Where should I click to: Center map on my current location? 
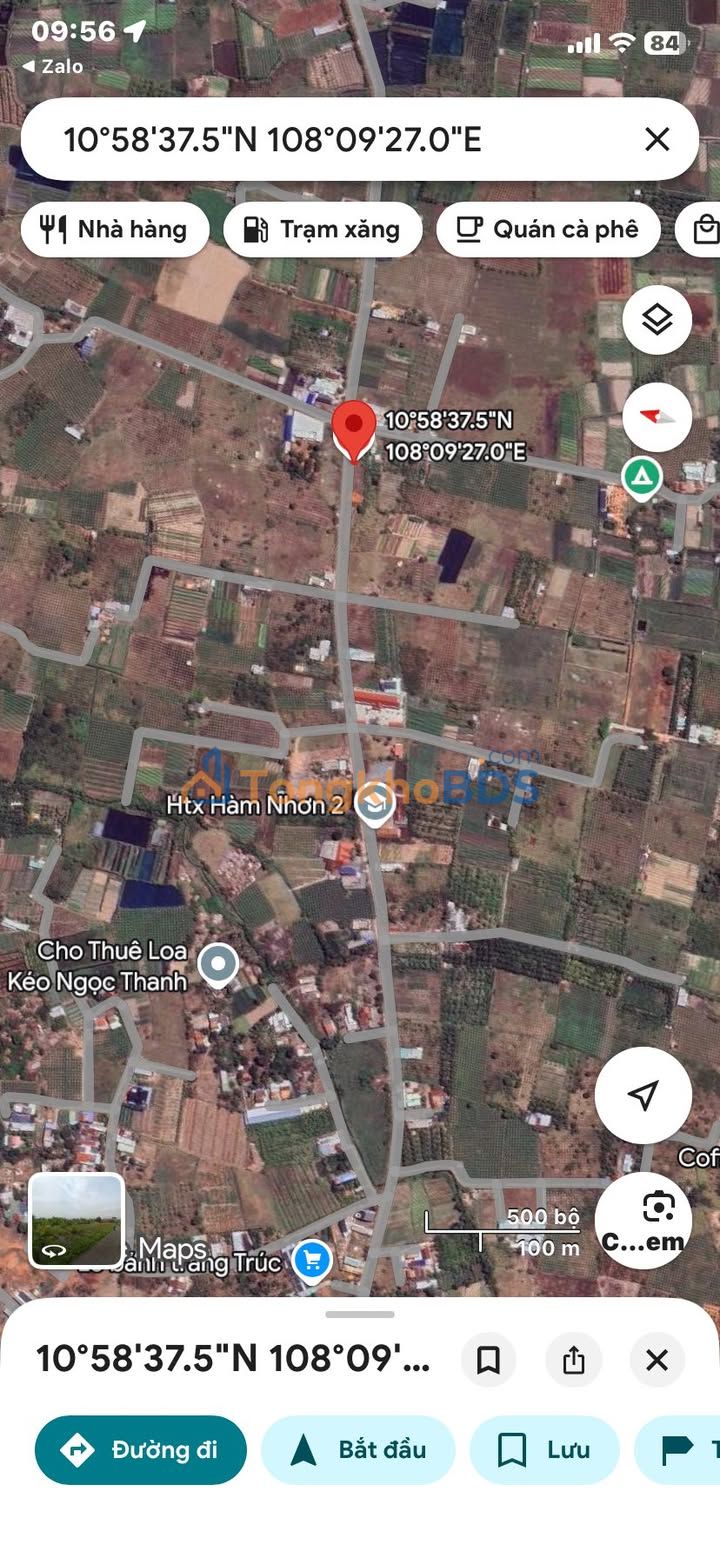[643, 1095]
